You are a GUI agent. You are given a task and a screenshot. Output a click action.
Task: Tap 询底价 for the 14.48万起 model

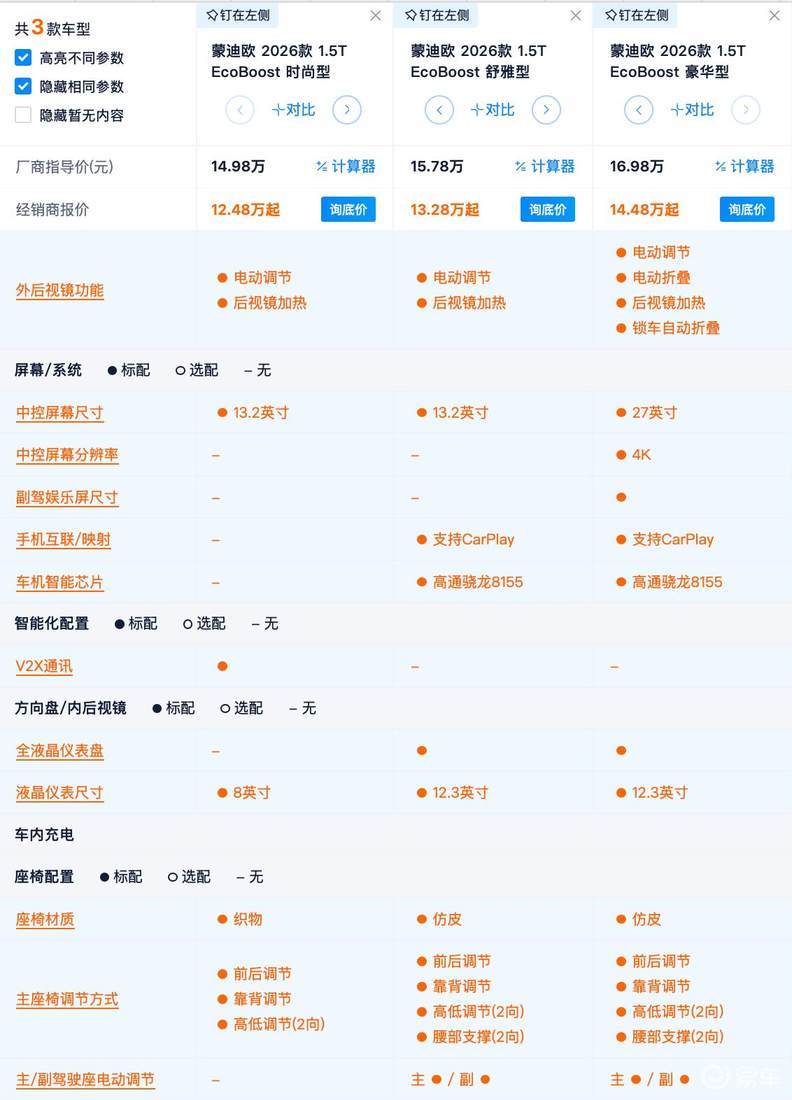(x=746, y=209)
